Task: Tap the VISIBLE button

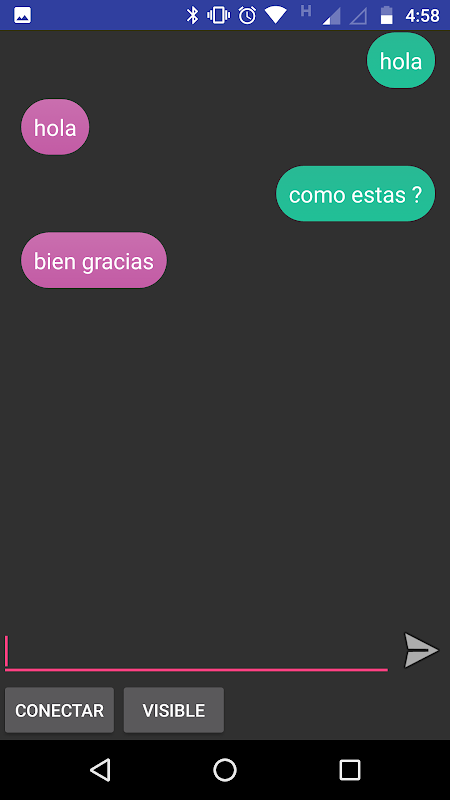Action: tap(173, 710)
